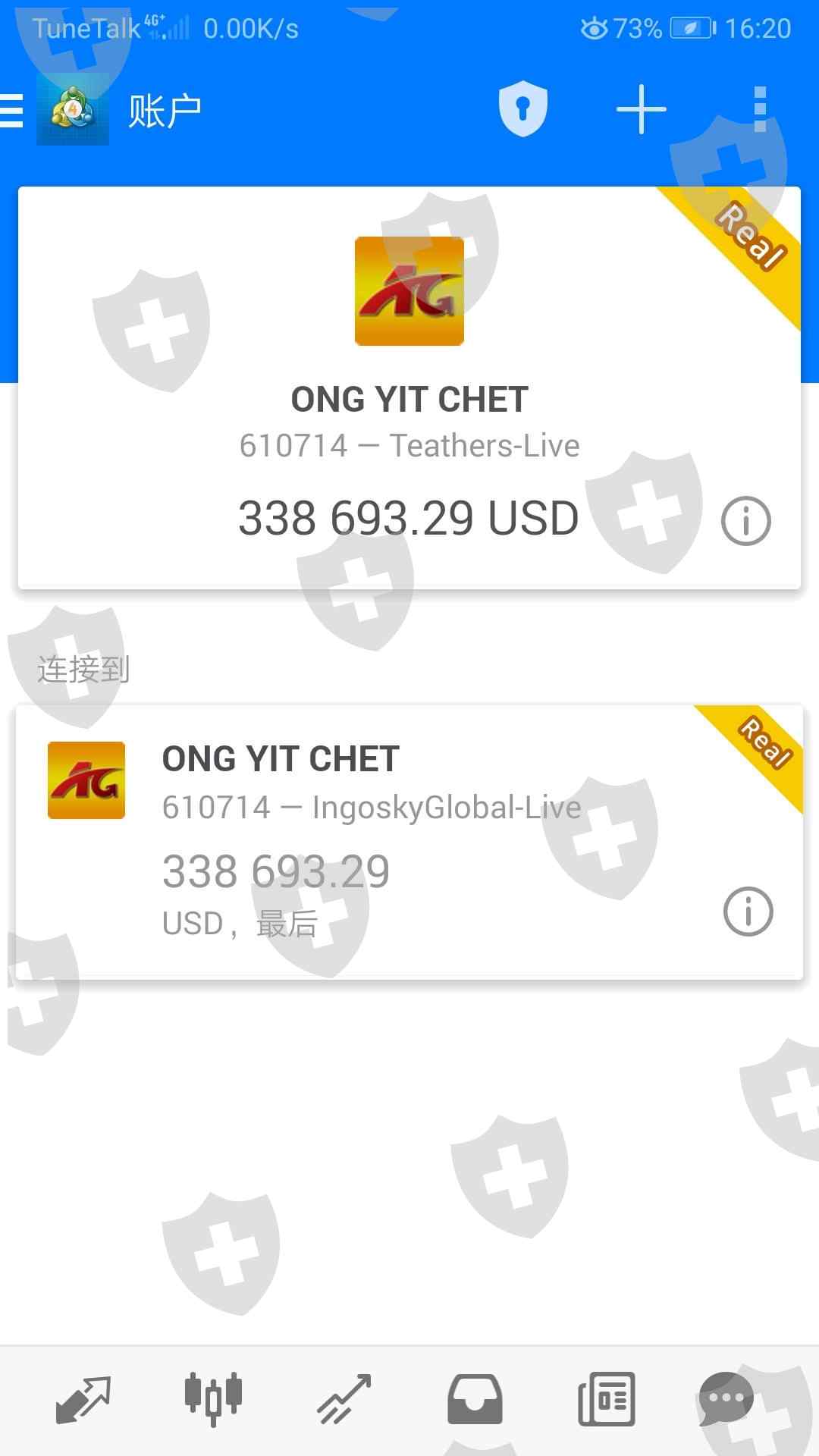Open the news tab
Image resolution: width=819 pixels, height=1456 pixels.
[x=606, y=1399]
